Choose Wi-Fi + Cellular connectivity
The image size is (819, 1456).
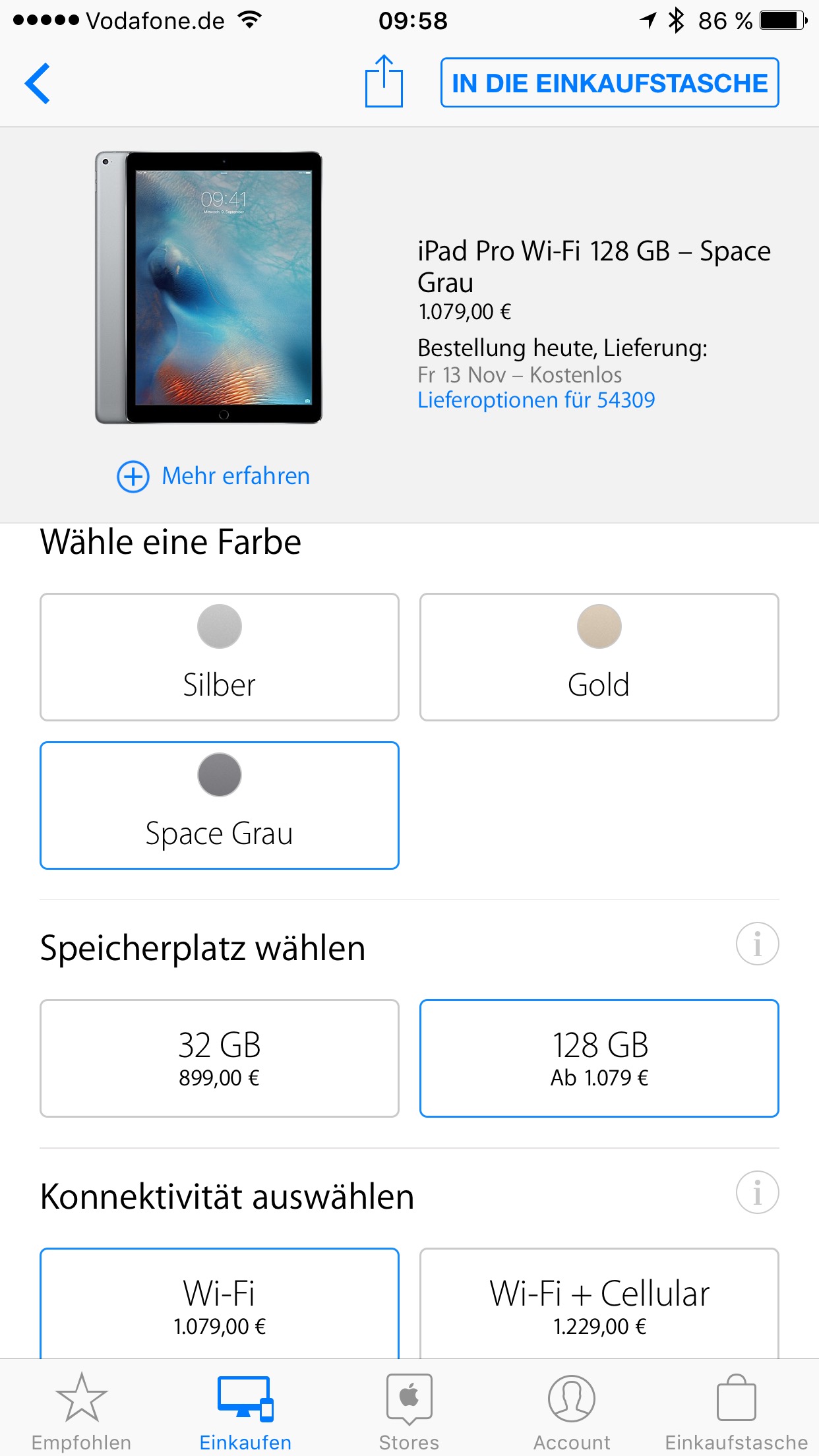tap(599, 1303)
